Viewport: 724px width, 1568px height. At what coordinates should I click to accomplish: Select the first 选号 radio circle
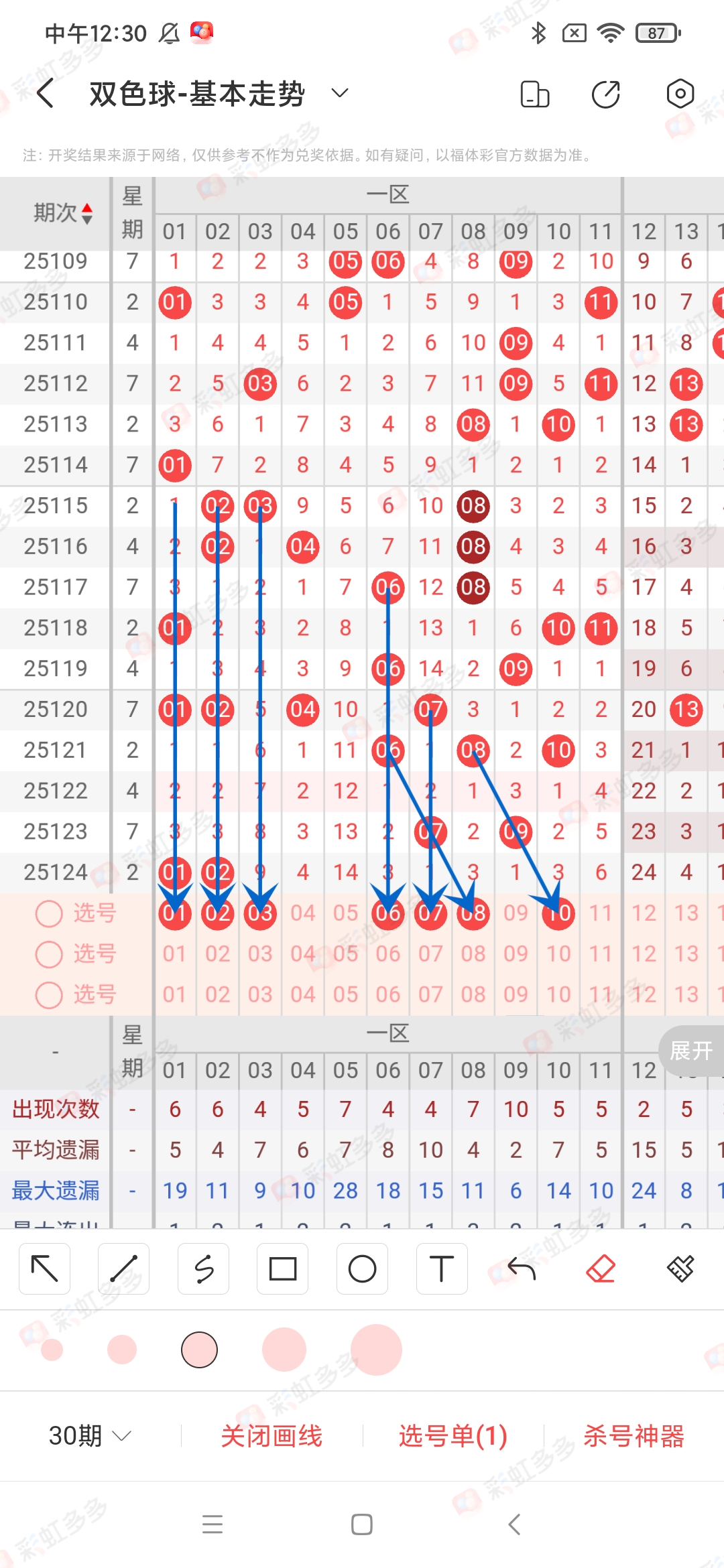point(49,913)
